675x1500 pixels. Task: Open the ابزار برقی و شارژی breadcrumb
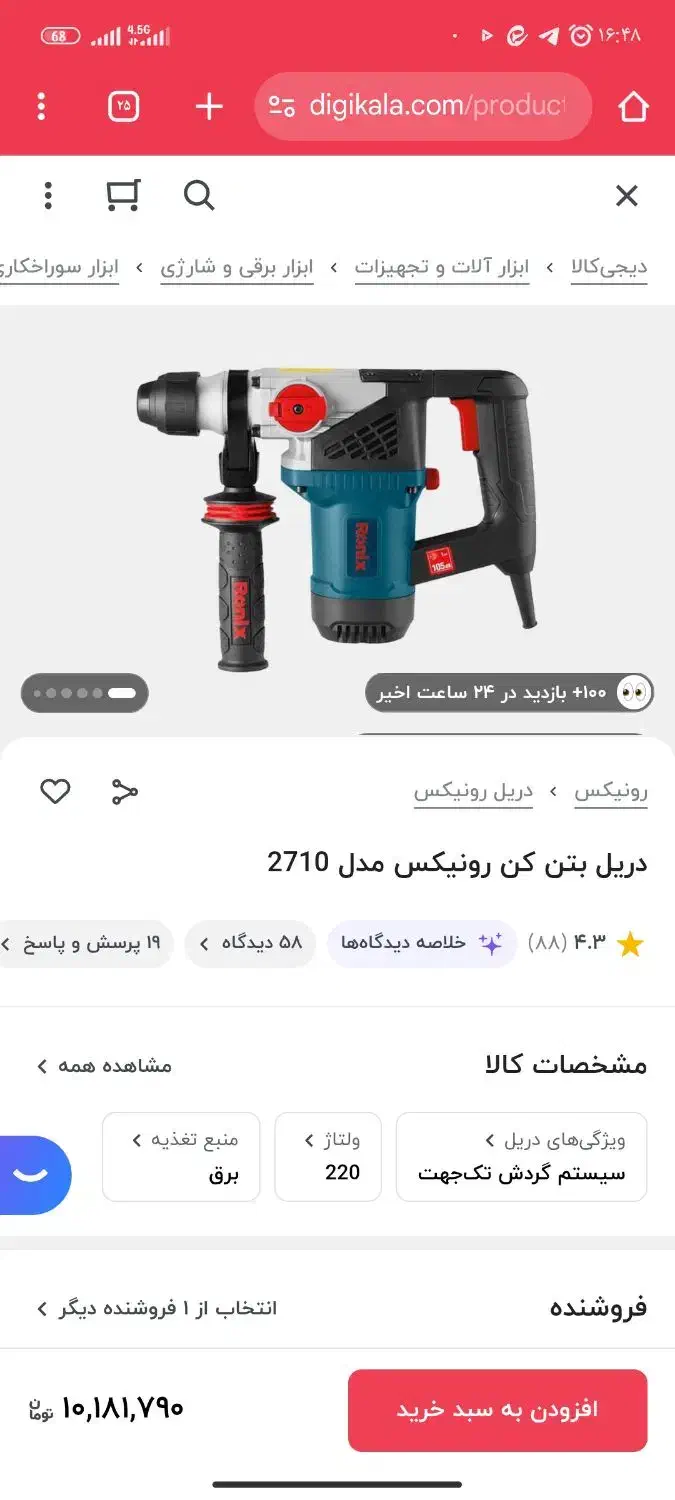237,267
